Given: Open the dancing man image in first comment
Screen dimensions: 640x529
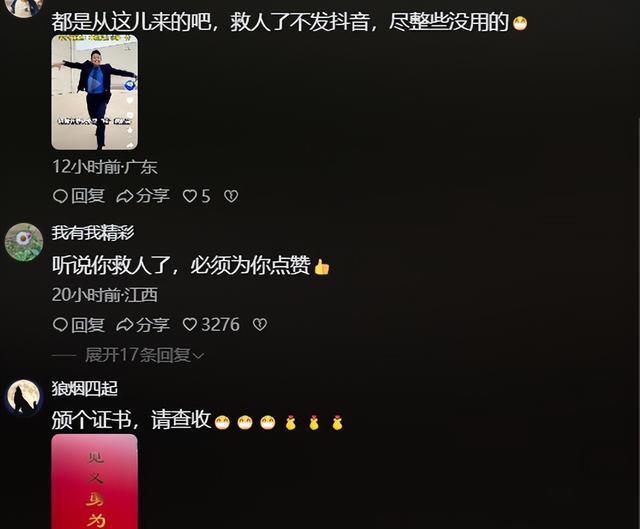Looking at the screenshot, I should coord(94,93).
